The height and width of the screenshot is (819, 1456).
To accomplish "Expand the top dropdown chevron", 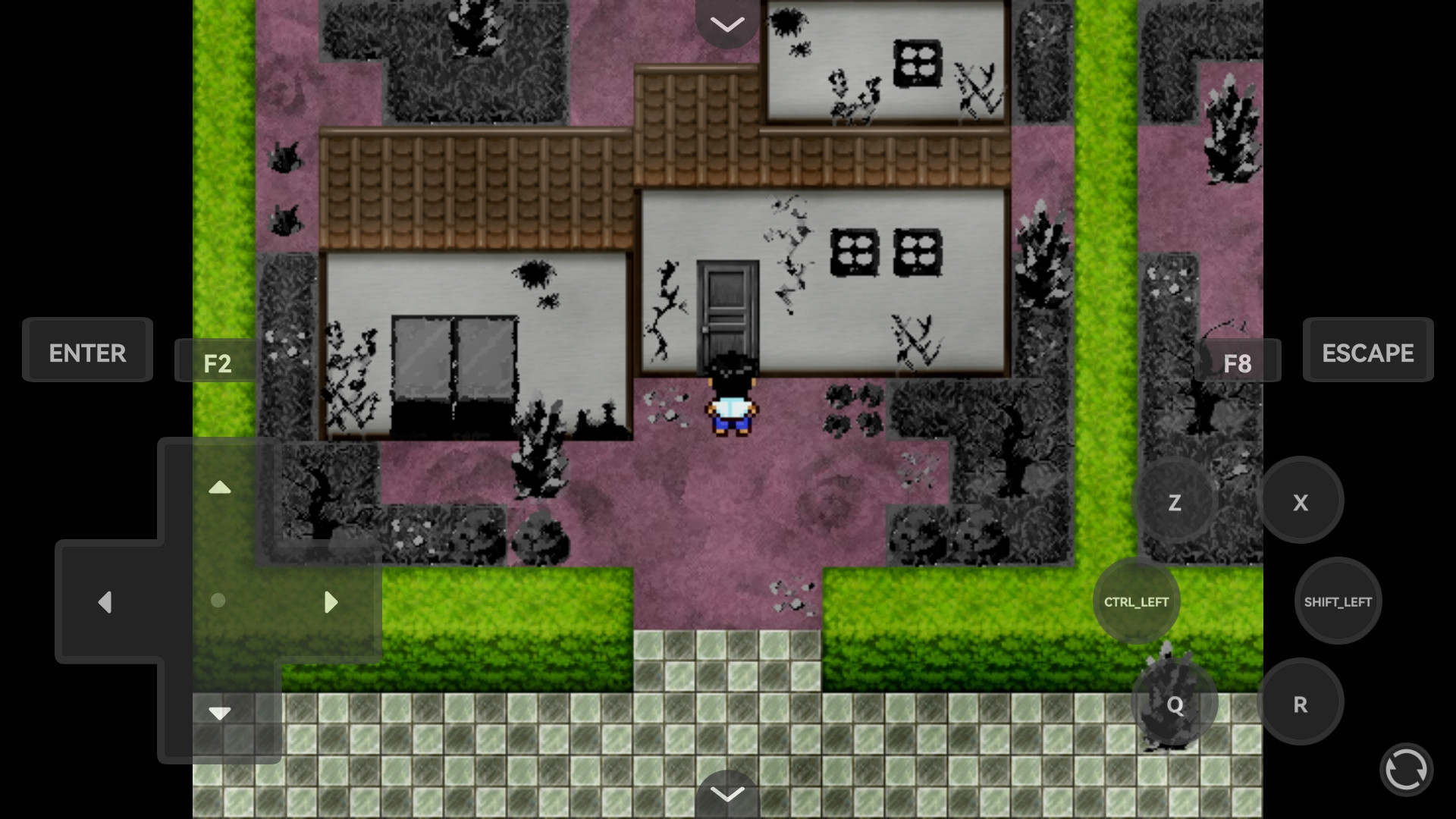I will point(727,24).
